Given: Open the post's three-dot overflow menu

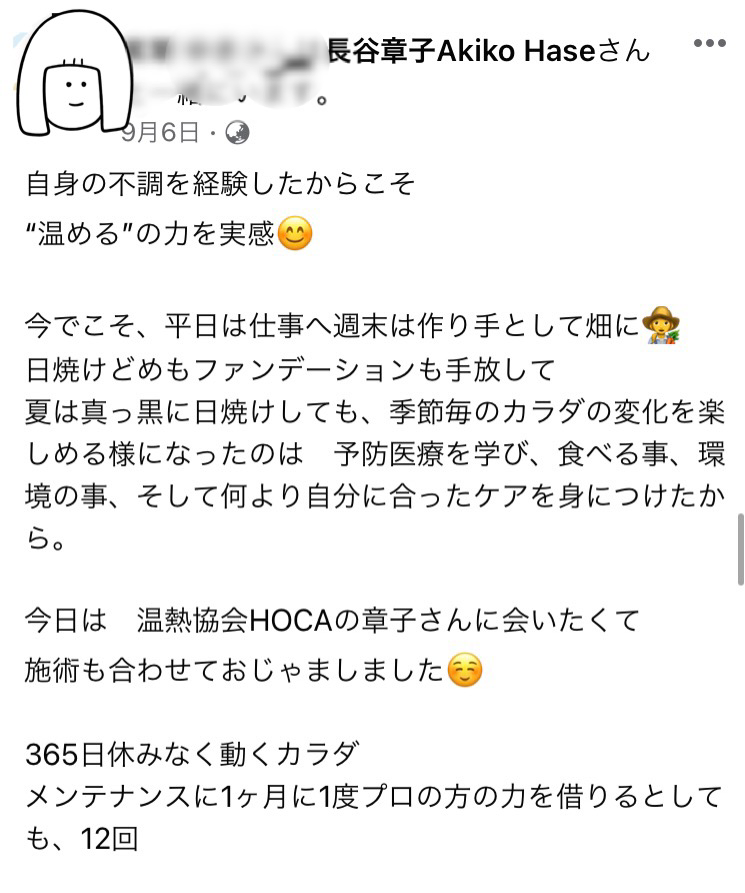Looking at the screenshot, I should [709, 46].
